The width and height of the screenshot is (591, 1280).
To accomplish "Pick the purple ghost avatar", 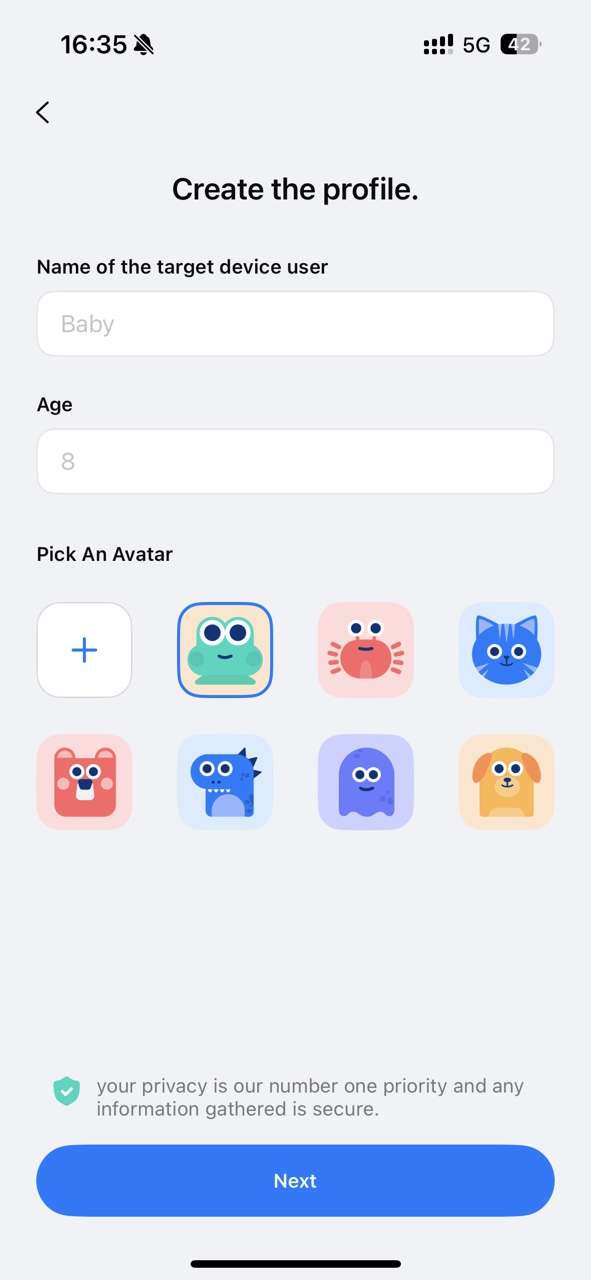I will pyautogui.click(x=366, y=782).
